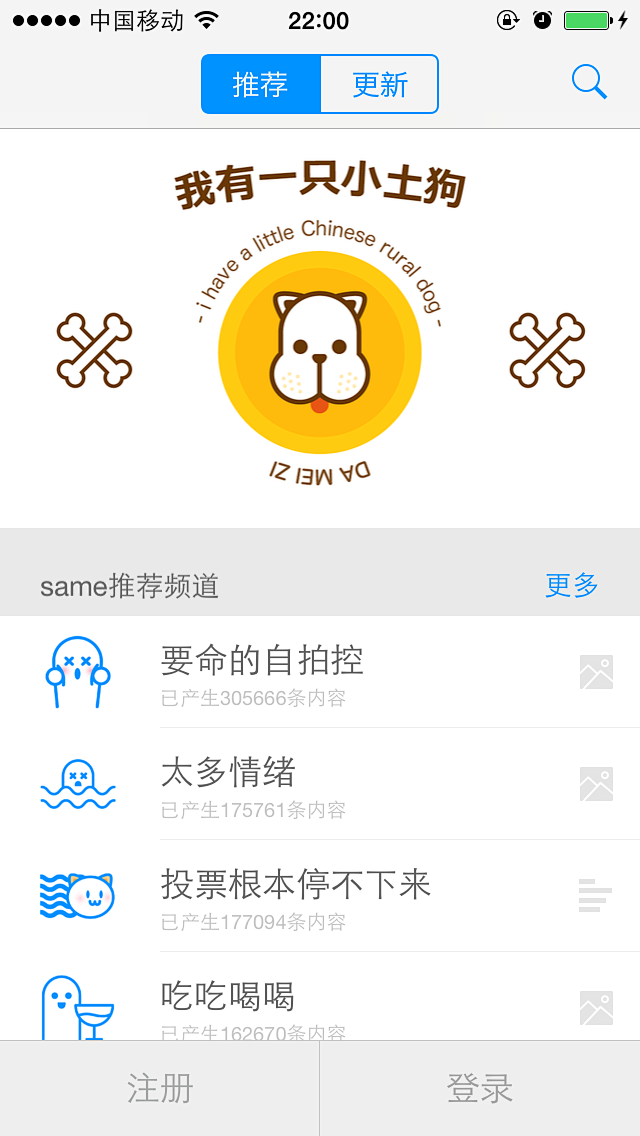Tap 更多 to see more channels

pos(571,585)
